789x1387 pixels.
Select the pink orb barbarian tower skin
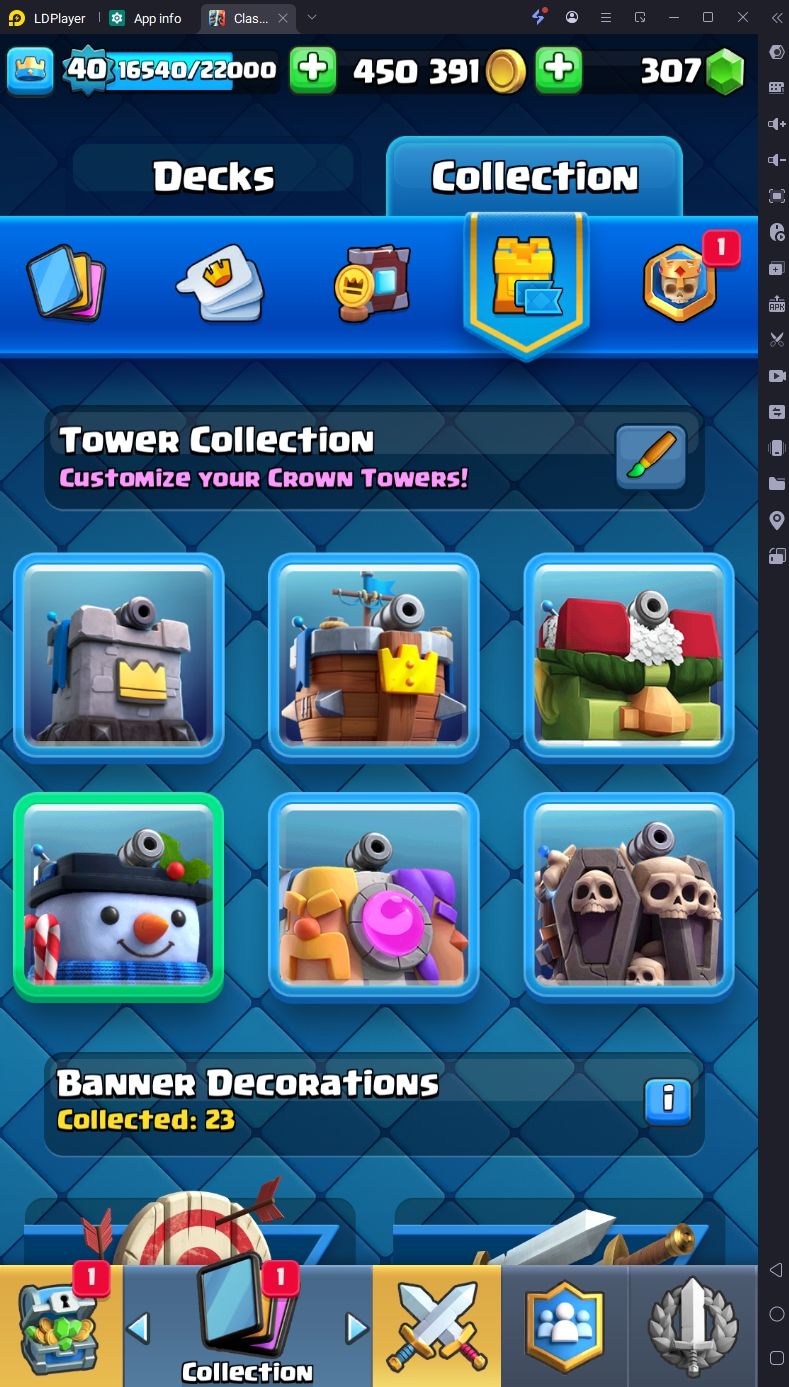373,897
